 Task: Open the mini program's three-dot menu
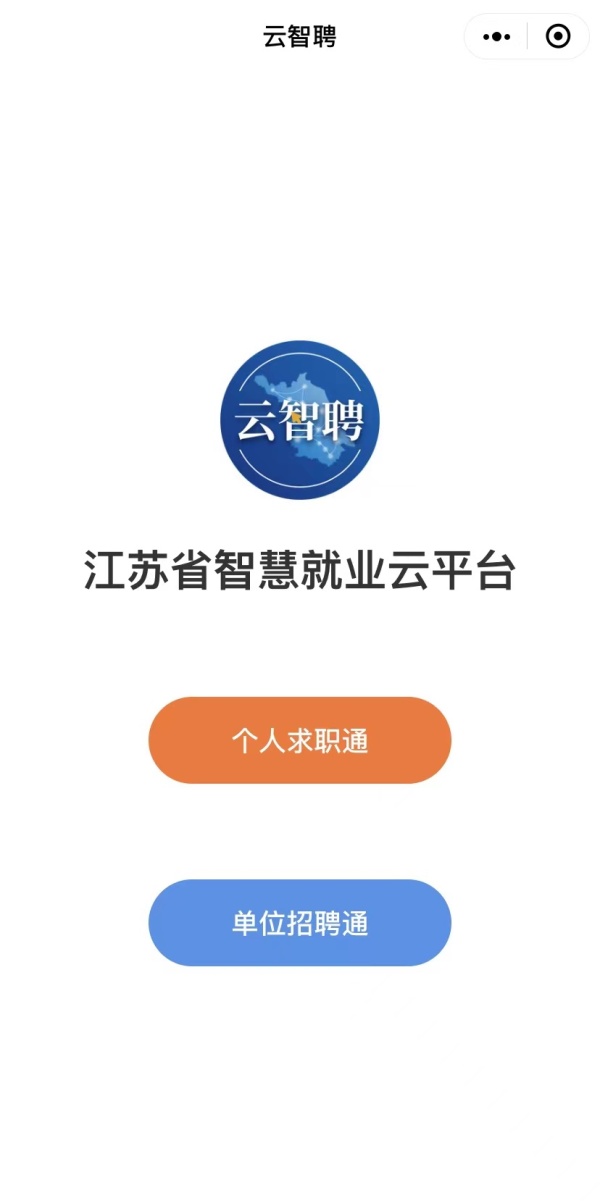coord(497,37)
